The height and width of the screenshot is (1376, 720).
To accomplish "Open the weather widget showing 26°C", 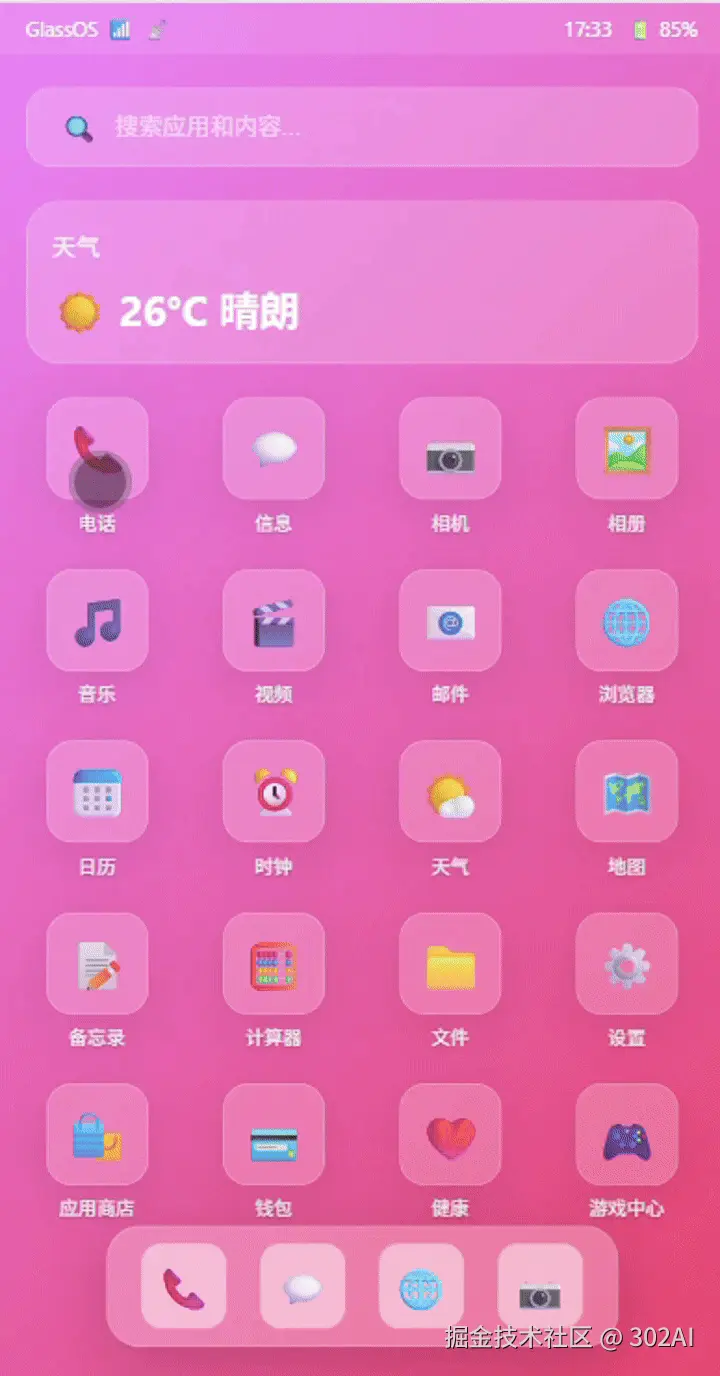I will pyautogui.click(x=361, y=283).
